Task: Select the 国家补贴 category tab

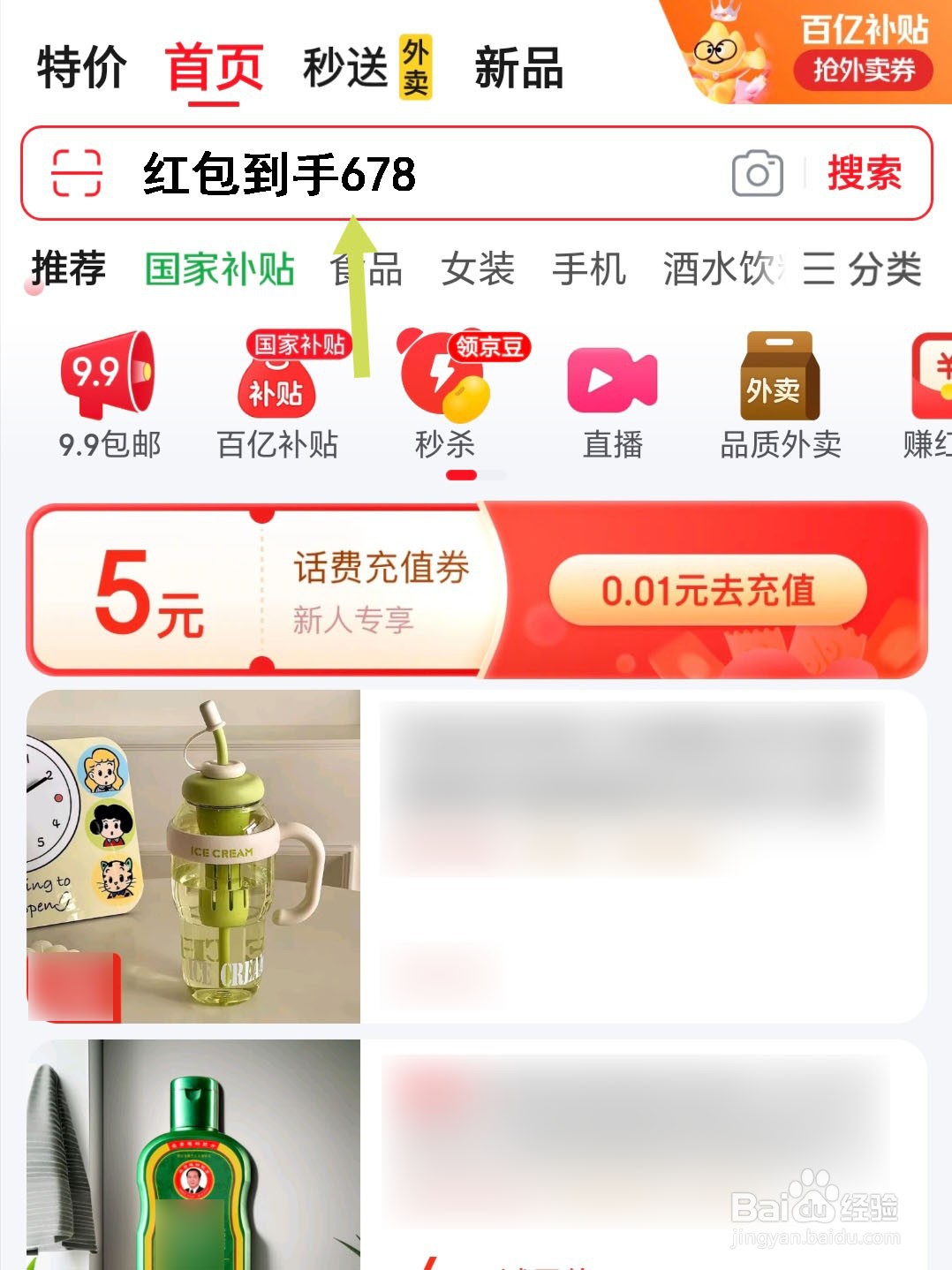Action: [x=220, y=269]
